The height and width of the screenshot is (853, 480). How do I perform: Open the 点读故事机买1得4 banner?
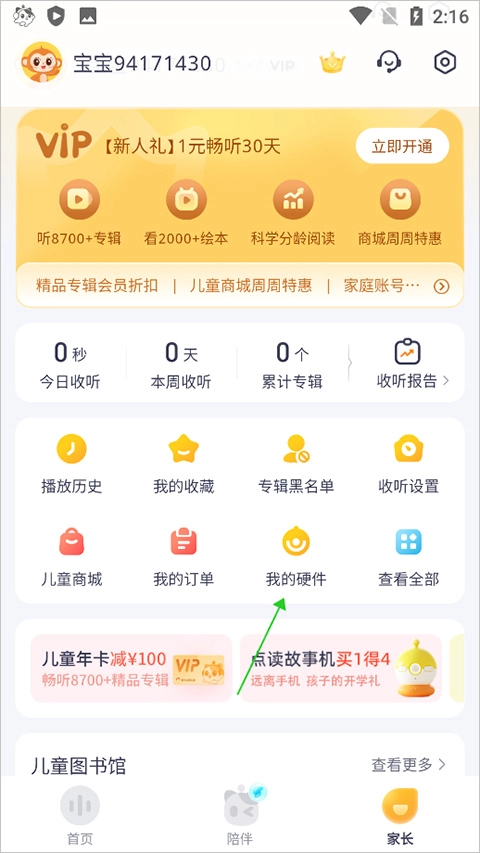pos(341,668)
